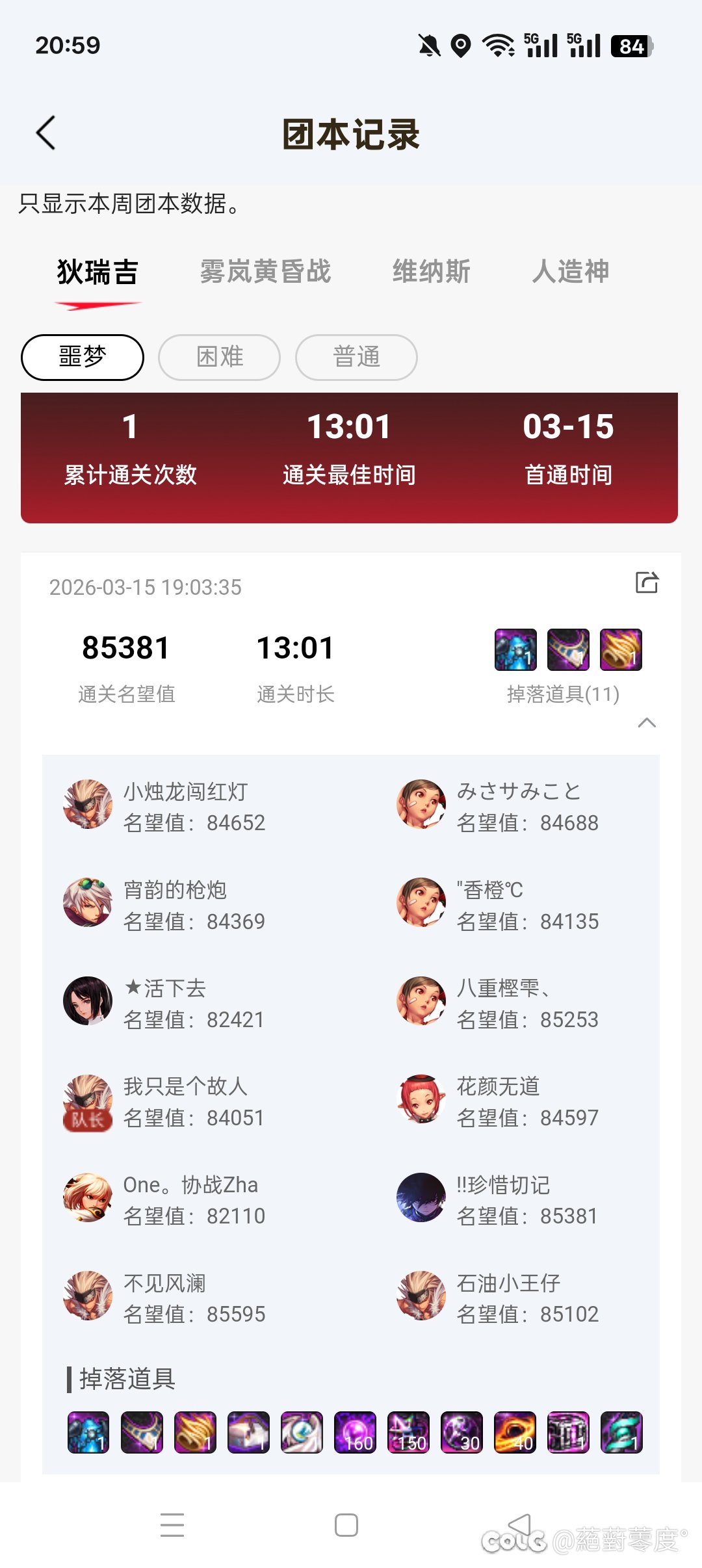Switch to the 人造神 tab

point(570,272)
